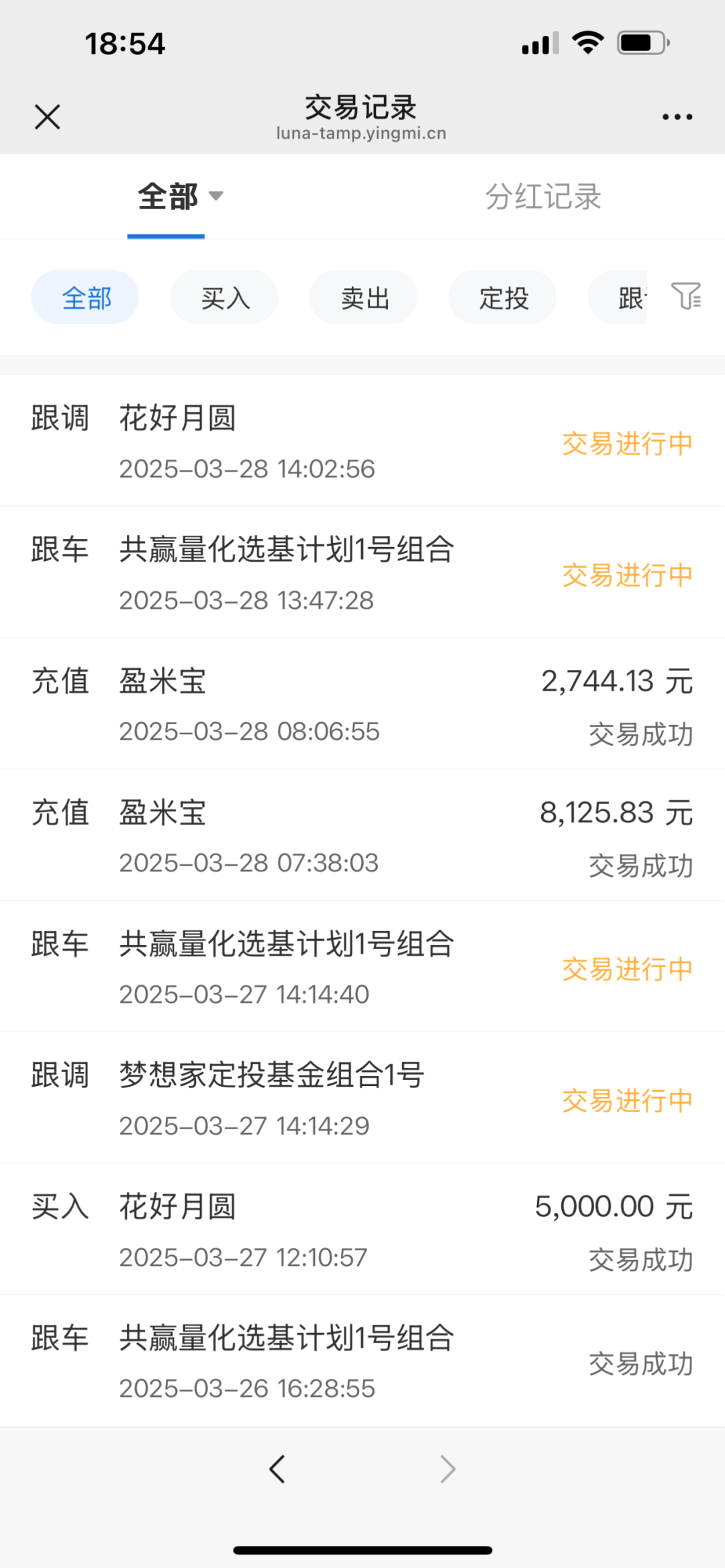Image resolution: width=725 pixels, height=1568 pixels.
Task: Close the transaction records page
Action: (47, 116)
